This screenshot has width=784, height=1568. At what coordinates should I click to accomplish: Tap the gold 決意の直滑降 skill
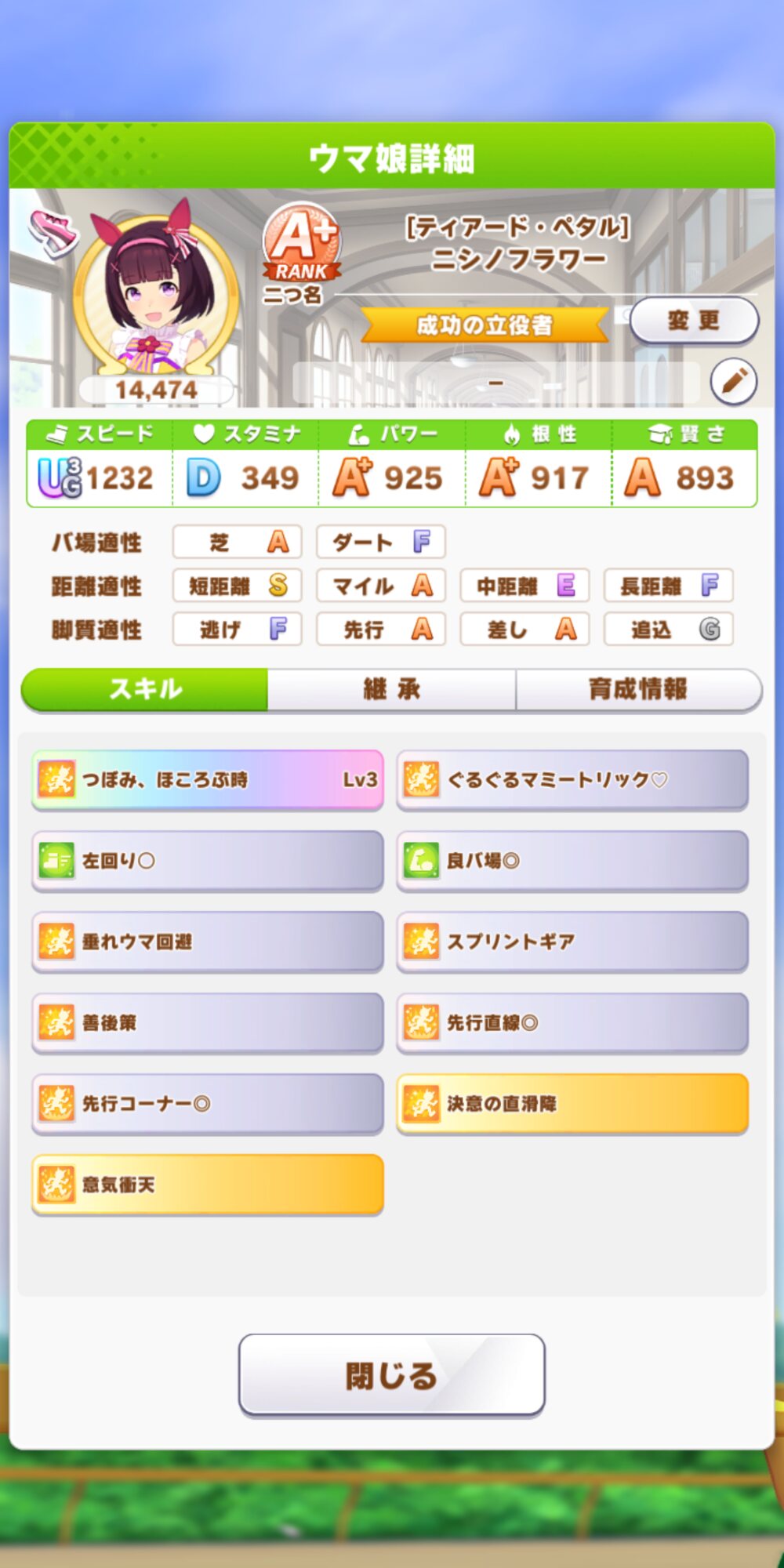pyautogui.click(x=572, y=1103)
